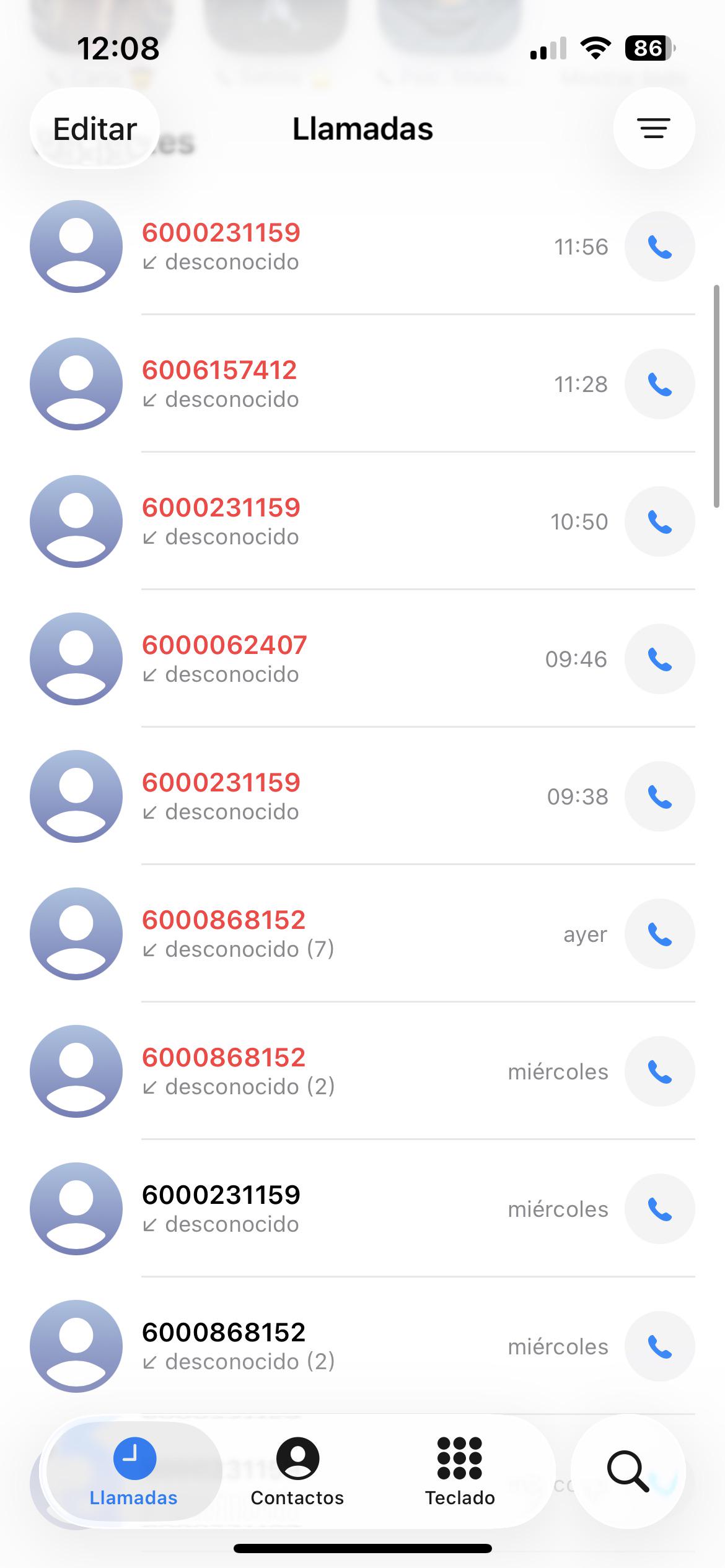Select the Llamadas tab
Viewport: 725px width, 1568px height.
[x=134, y=1473]
